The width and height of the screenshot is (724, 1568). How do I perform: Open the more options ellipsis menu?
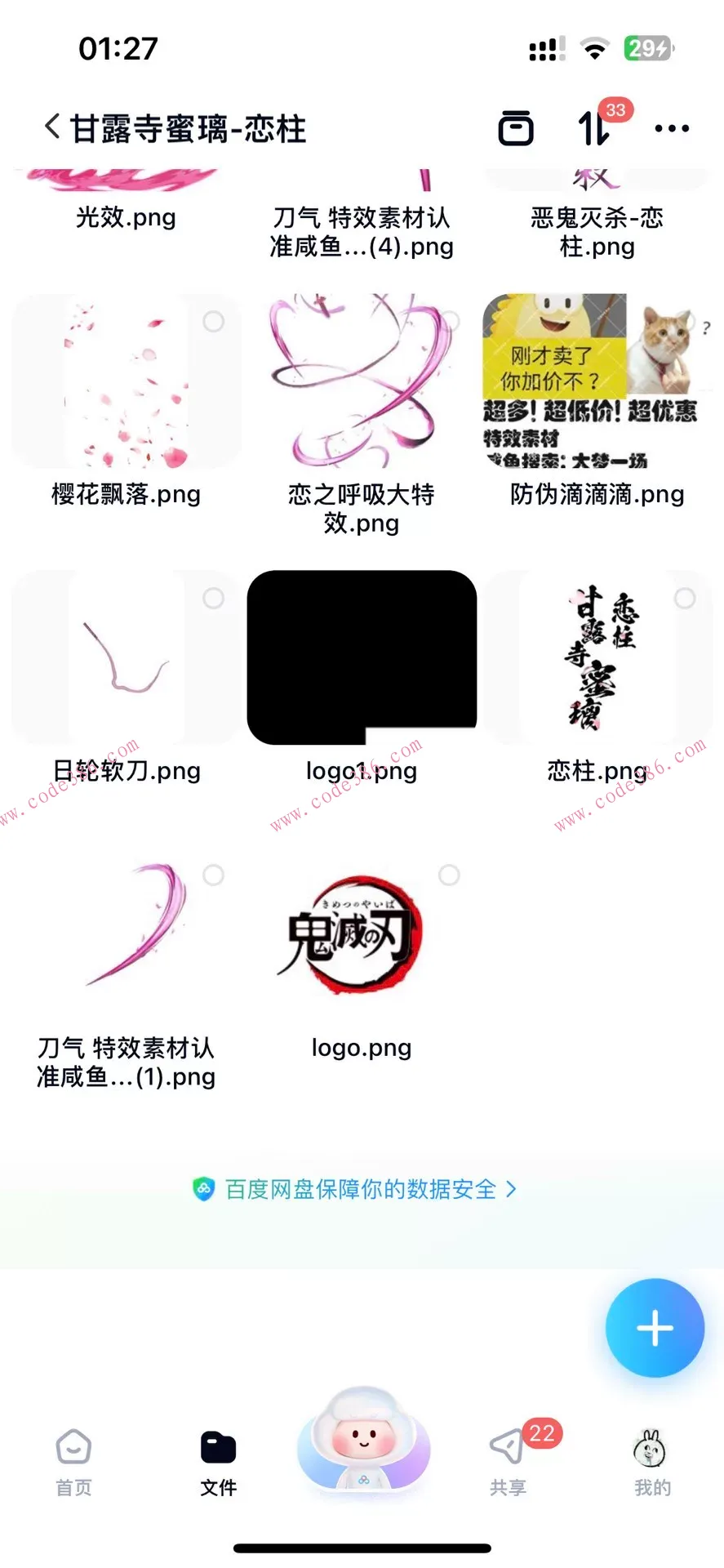coord(671,128)
